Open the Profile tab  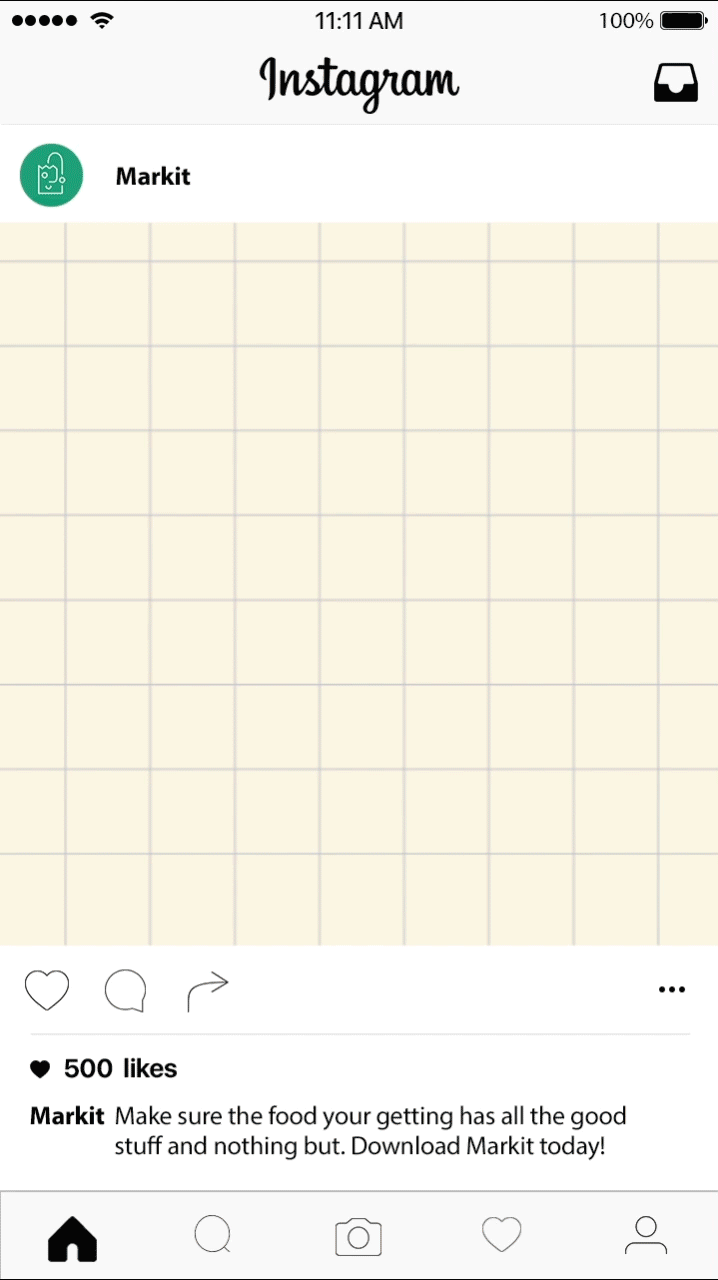(x=646, y=1235)
